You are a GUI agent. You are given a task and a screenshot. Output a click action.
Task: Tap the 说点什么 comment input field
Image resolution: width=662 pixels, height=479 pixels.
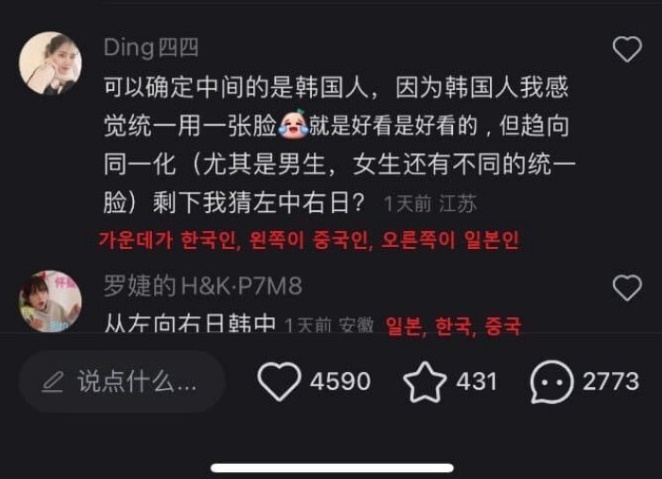tap(122, 381)
